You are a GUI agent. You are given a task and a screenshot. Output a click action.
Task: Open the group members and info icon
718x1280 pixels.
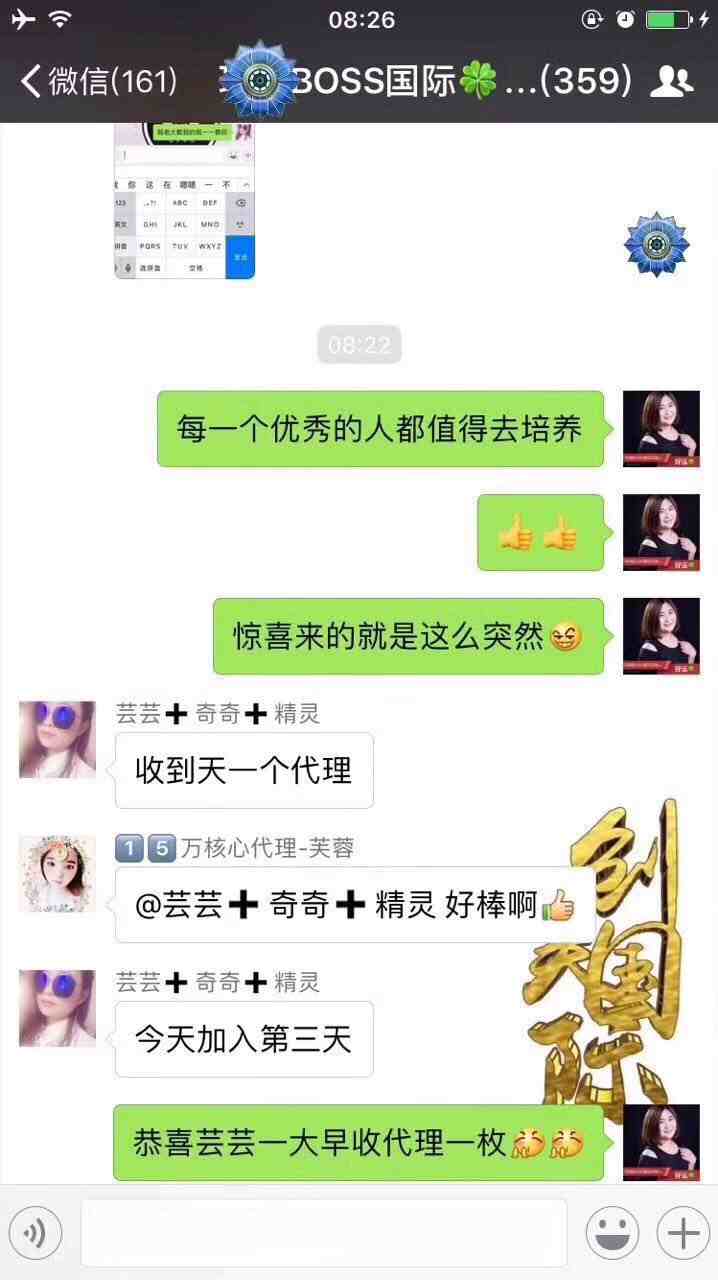tap(670, 81)
